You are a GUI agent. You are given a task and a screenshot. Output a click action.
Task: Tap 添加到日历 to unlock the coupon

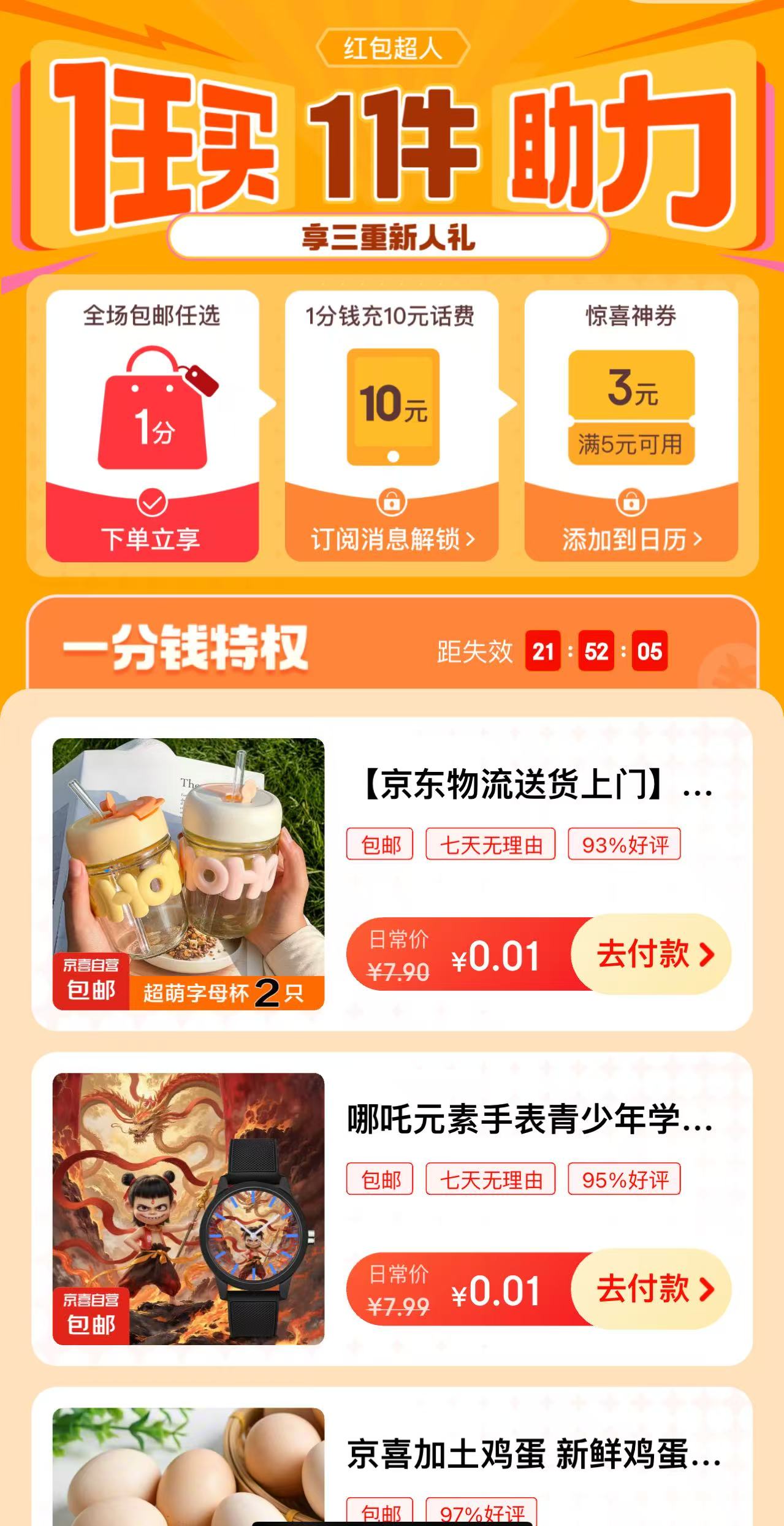pos(631,539)
